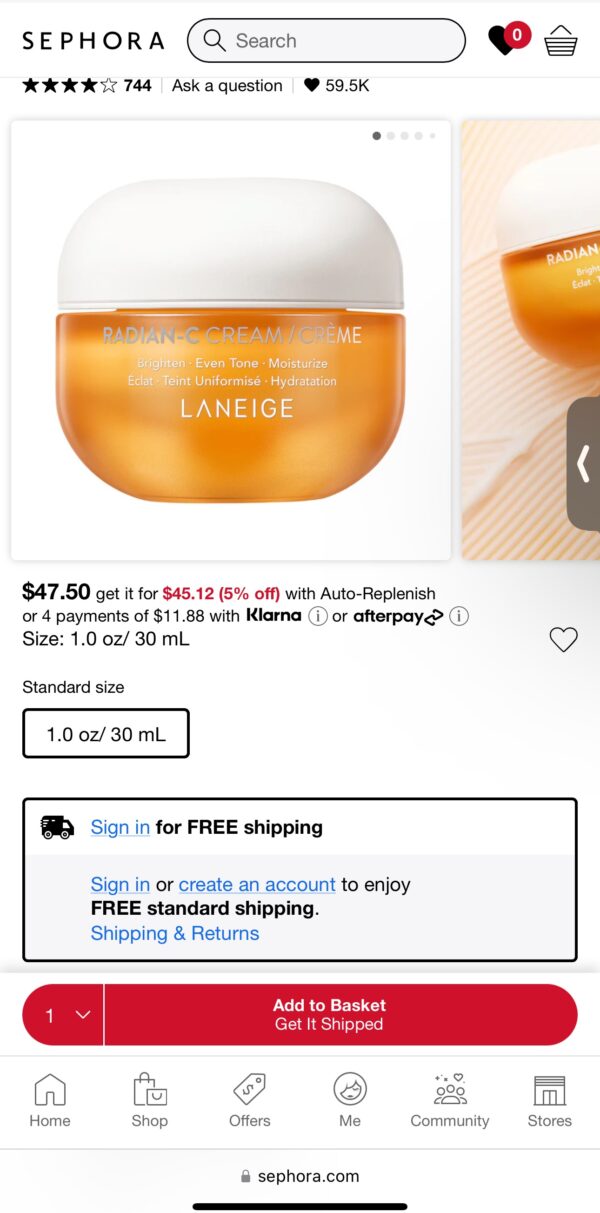Open the 744 star ratings reviews
The image size is (600, 1213).
tap(87, 86)
